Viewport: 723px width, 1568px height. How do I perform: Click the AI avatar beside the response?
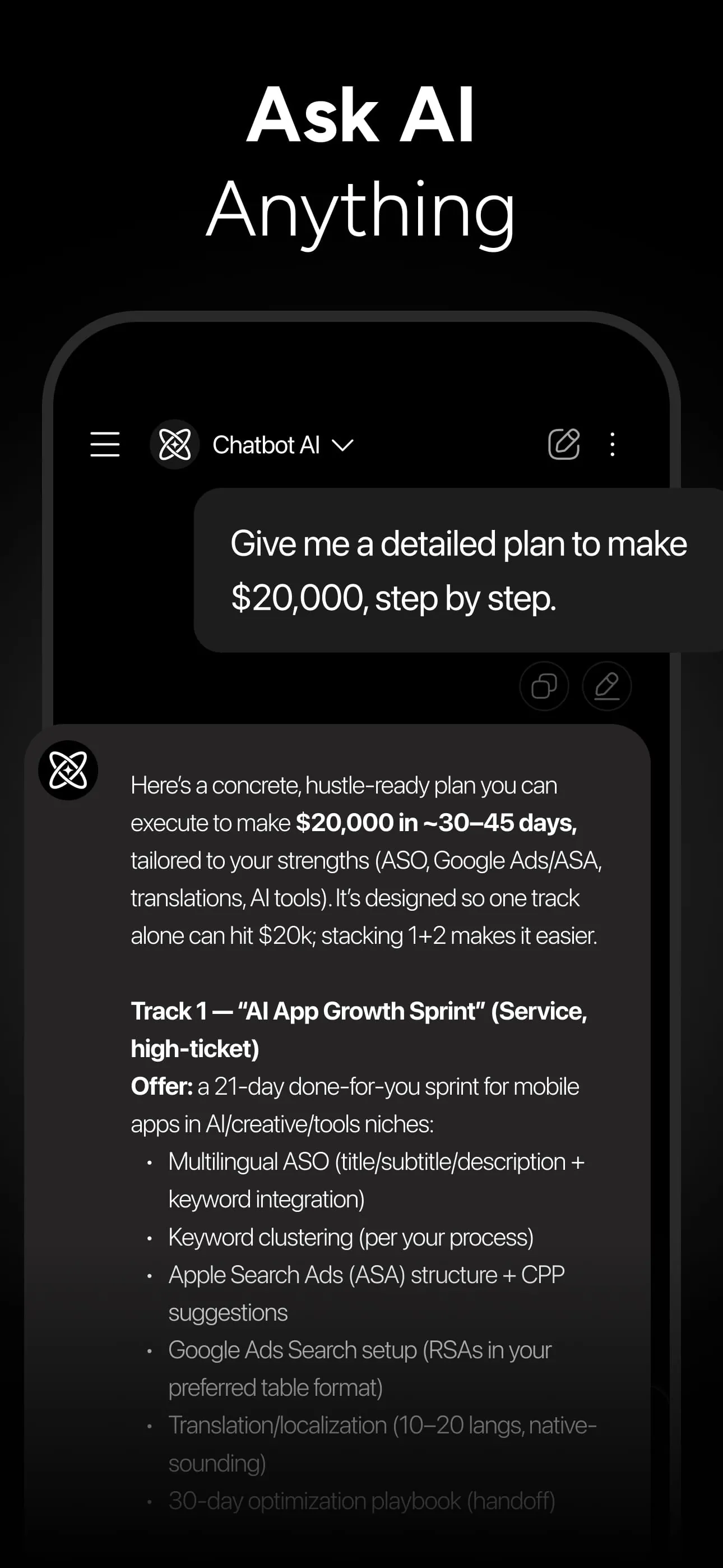68,770
